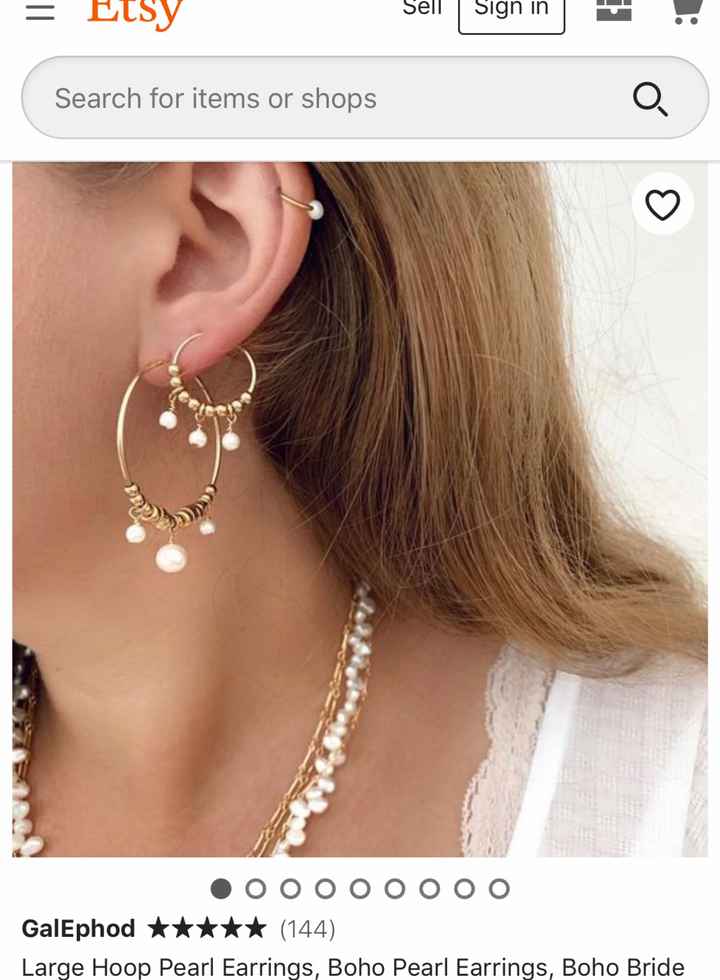Open the shopping cart icon
720x980 pixels.
point(685,8)
